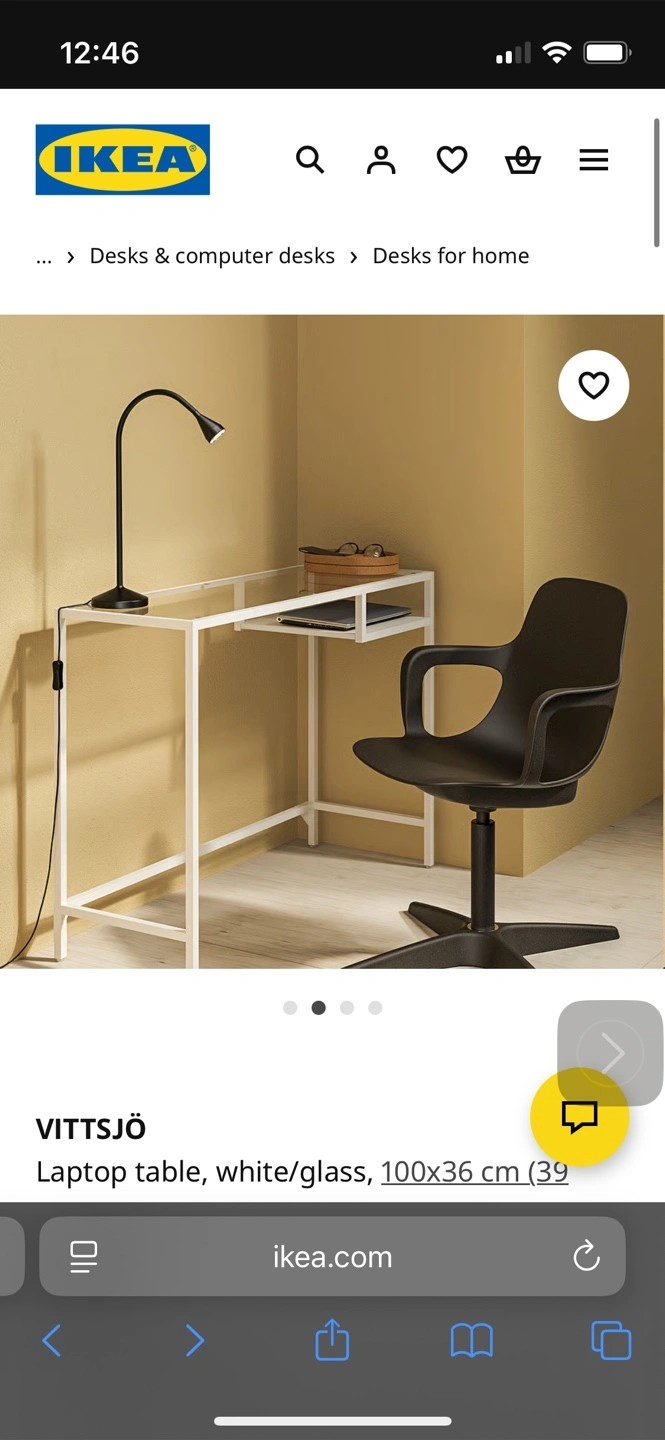Open the IKEA search icon
The image size is (665, 1440).
(x=310, y=160)
